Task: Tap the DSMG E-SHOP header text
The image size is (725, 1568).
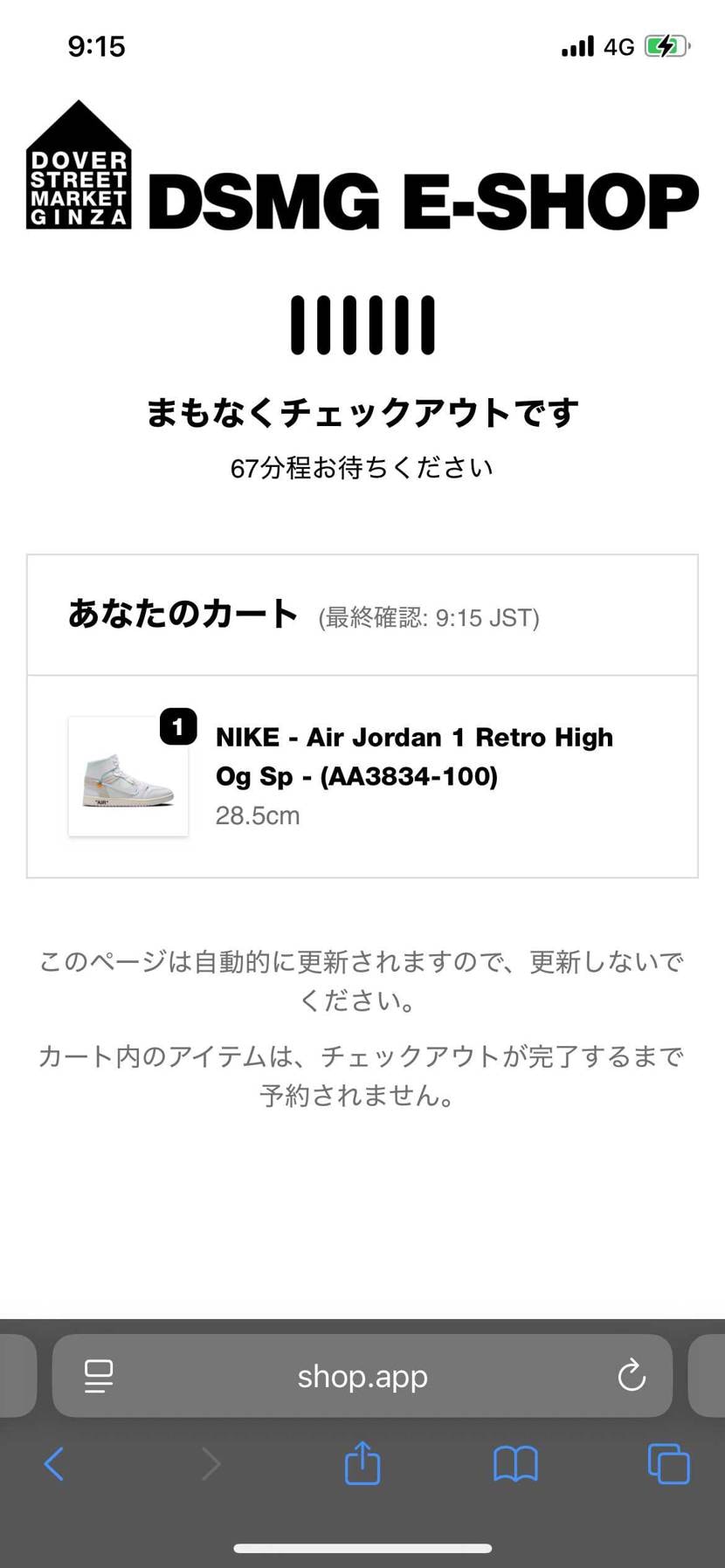Action: point(422,201)
